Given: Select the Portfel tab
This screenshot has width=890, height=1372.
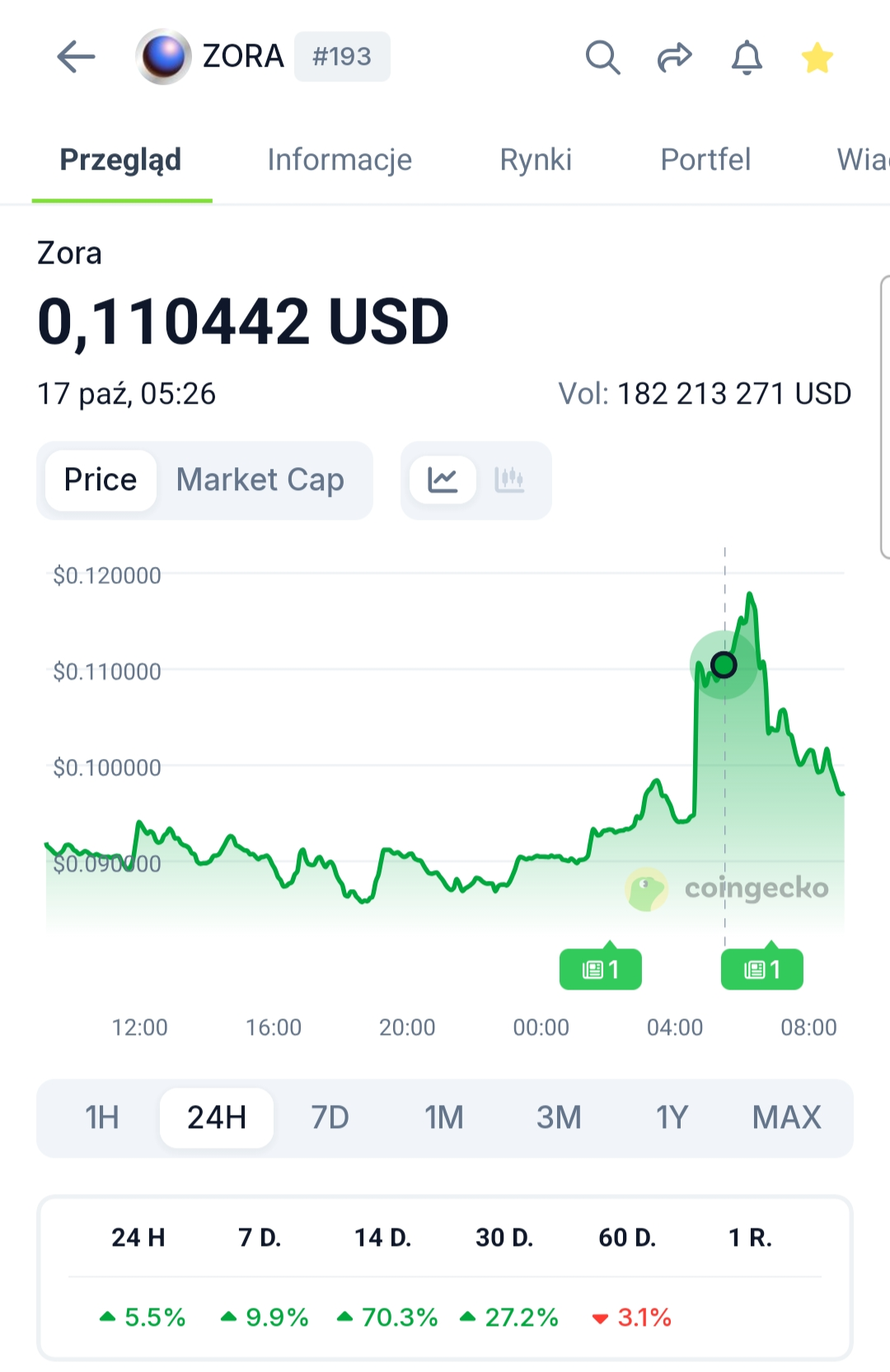Looking at the screenshot, I should click(705, 159).
